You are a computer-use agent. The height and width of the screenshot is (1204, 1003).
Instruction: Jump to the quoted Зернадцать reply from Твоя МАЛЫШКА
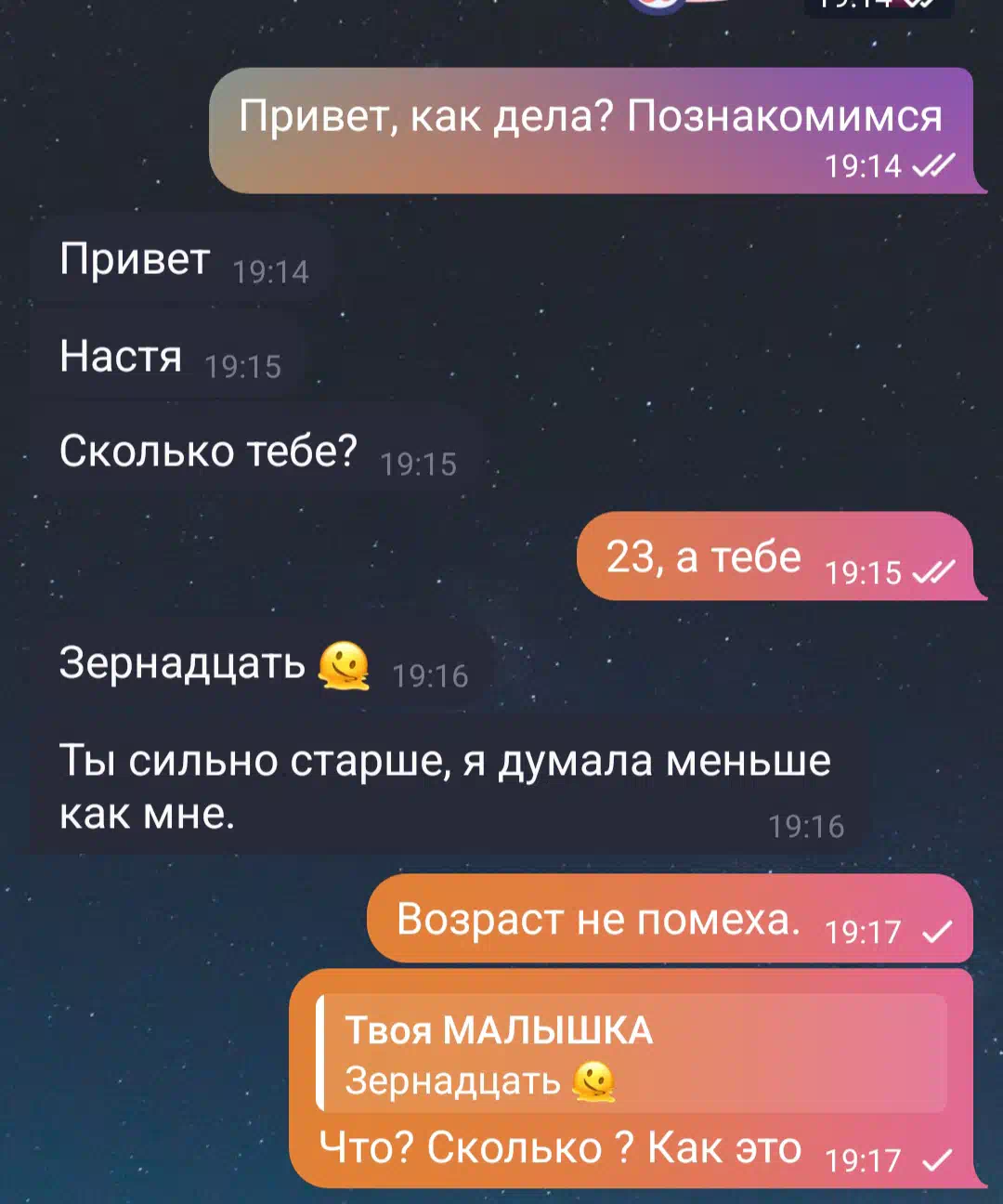point(632,1054)
